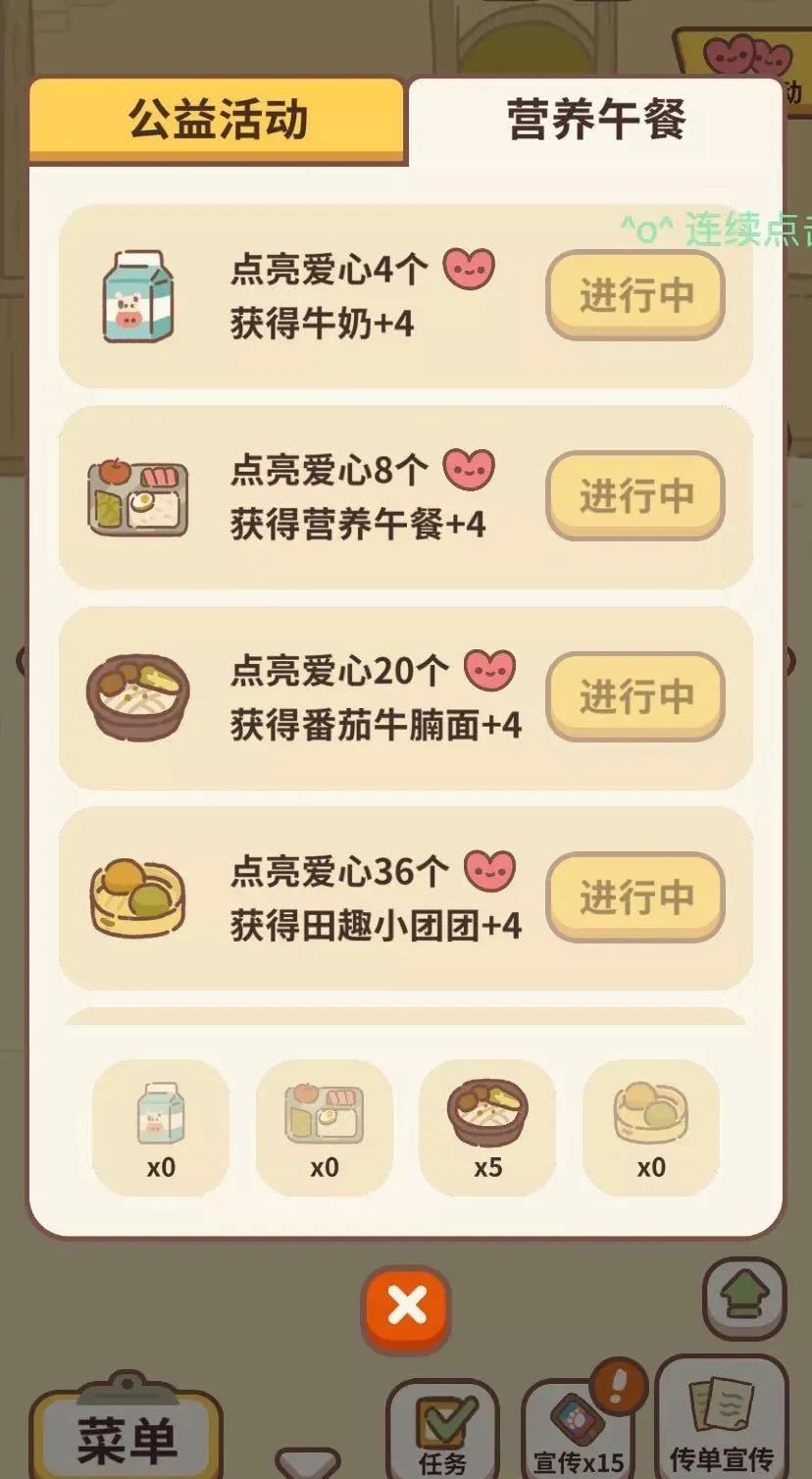
Task: Open the 任务 panel
Action: point(442,1432)
